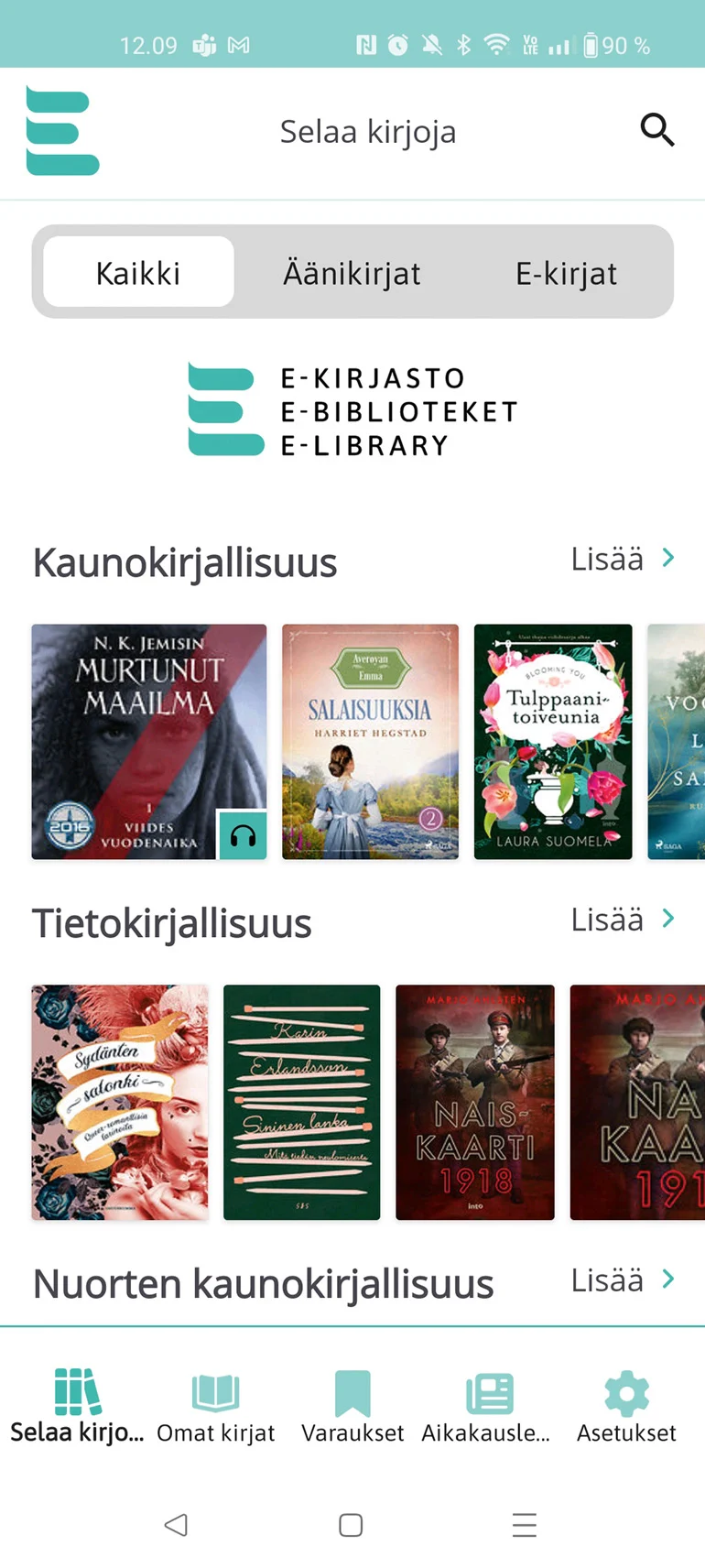The width and height of the screenshot is (705, 1568).
Task: Show more Nuorten kaunokirjallisuus via Lisää
Action: 623,1280
